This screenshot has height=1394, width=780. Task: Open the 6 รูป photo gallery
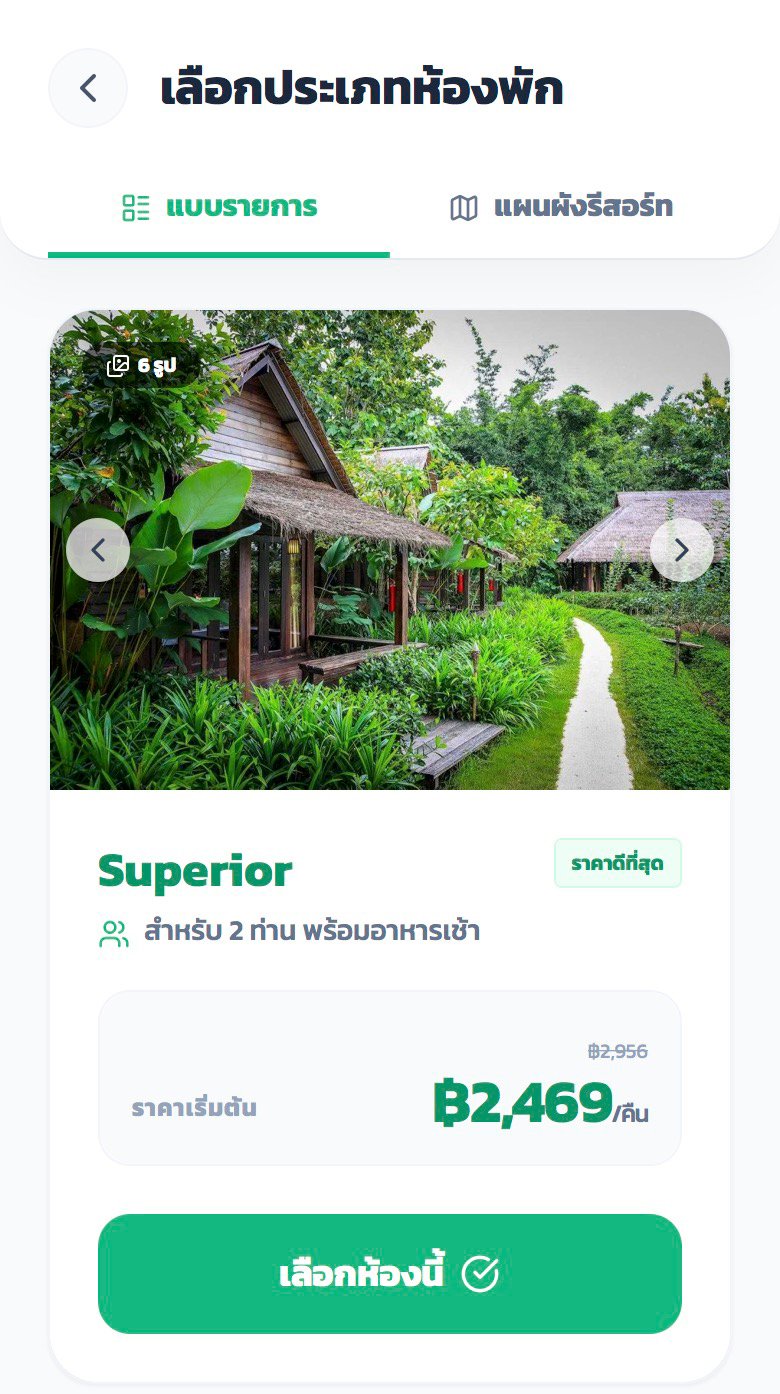pyautogui.click(x=142, y=366)
